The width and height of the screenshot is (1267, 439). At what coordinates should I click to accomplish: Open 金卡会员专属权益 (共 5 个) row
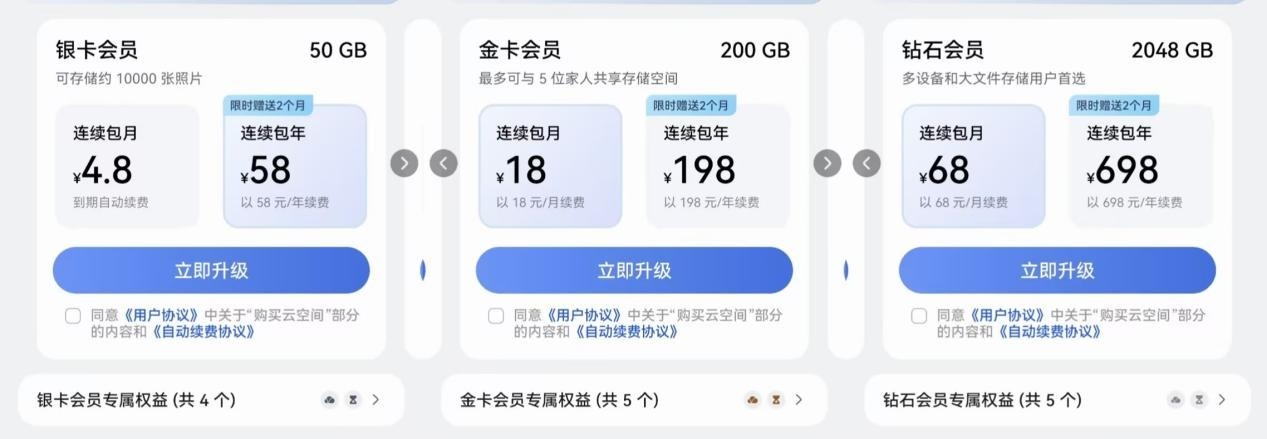tap(634, 400)
